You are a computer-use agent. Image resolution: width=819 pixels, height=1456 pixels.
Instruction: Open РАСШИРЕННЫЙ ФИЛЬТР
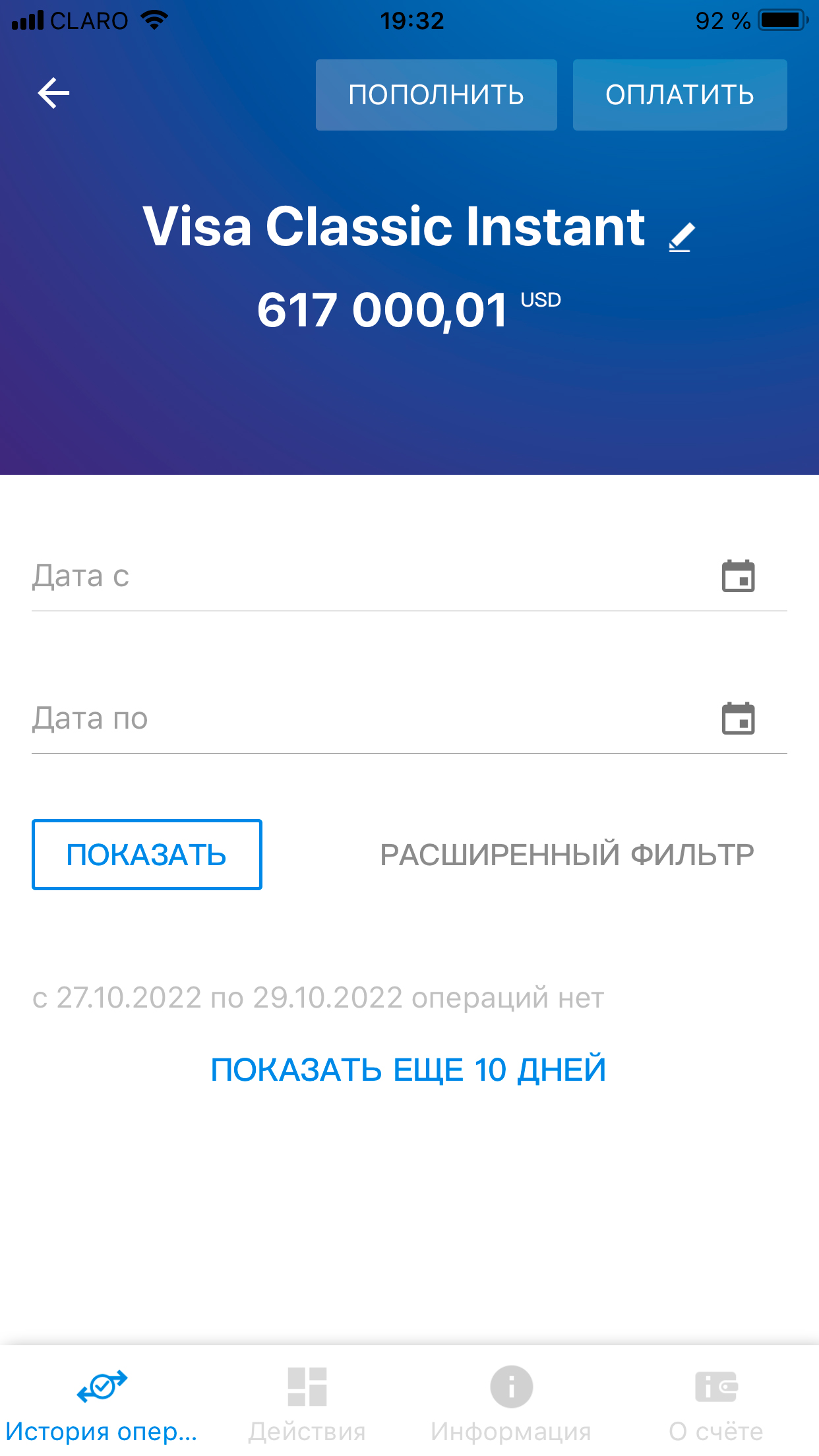[566, 855]
